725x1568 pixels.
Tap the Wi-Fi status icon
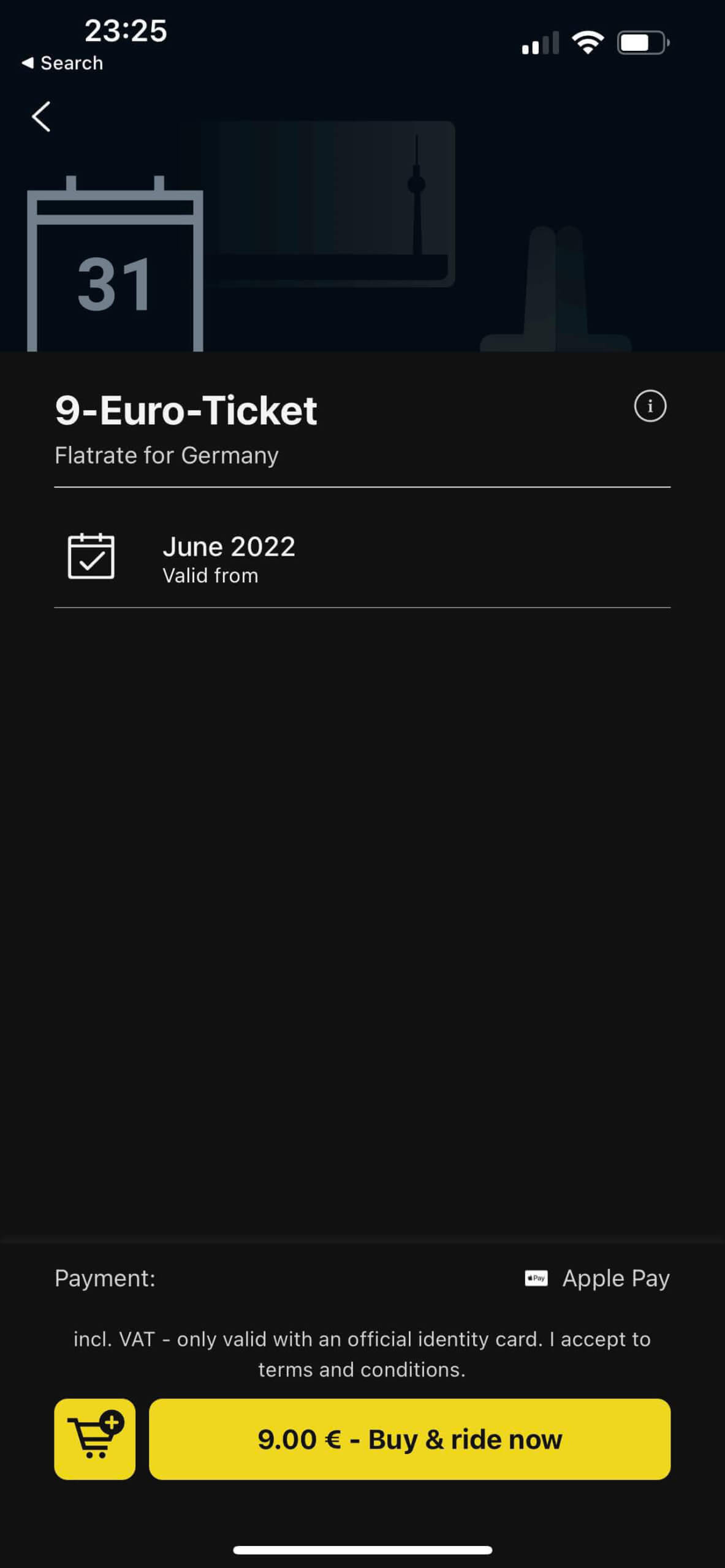pyautogui.click(x=587, y=40)
